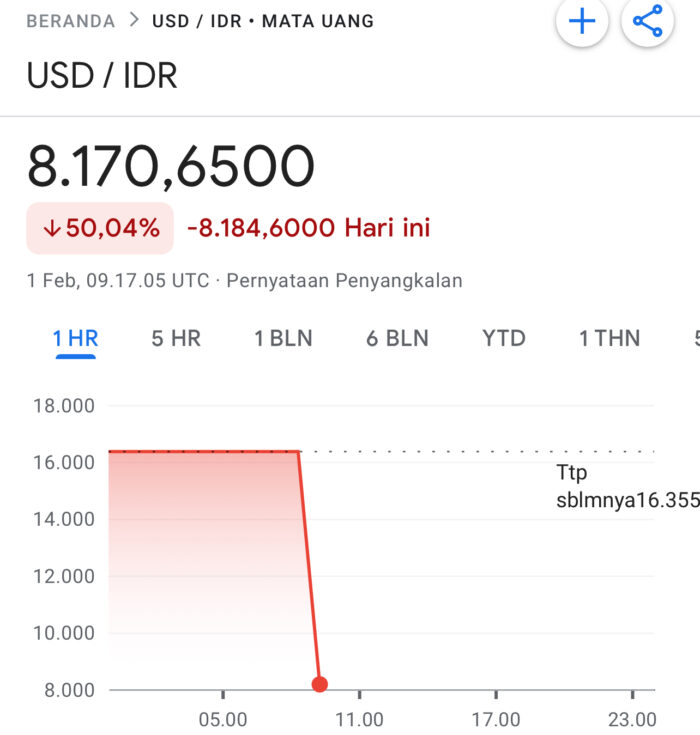
Task: Tap the plus button to follow USD / IDR
Action: click(x=582, y=22)
